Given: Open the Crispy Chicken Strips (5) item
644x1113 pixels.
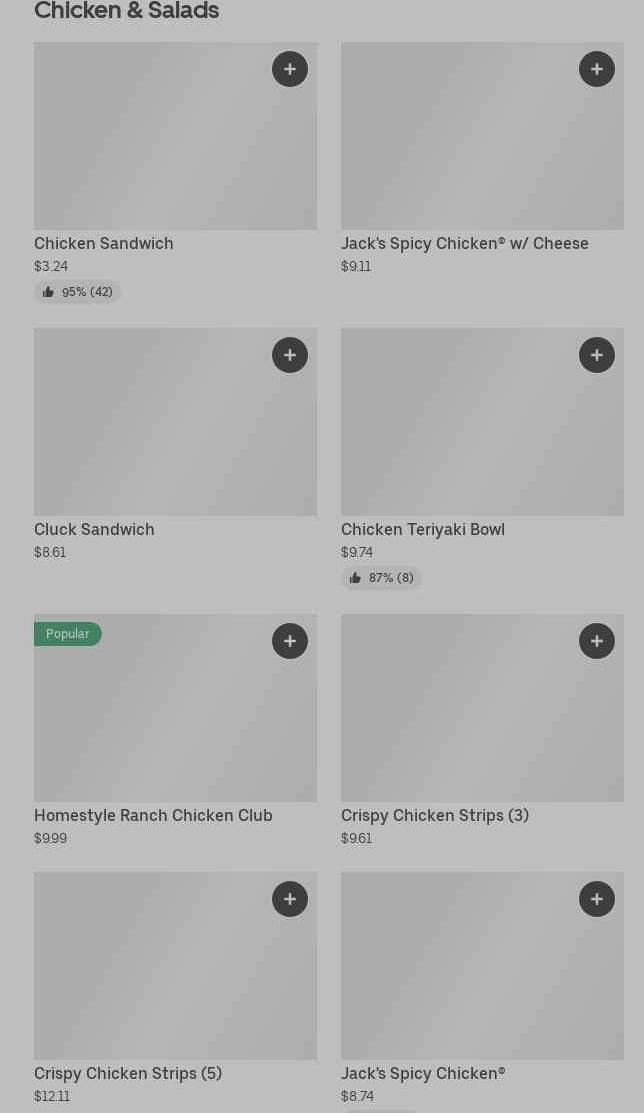Looking at the screenshot, I should coord(175,988).
